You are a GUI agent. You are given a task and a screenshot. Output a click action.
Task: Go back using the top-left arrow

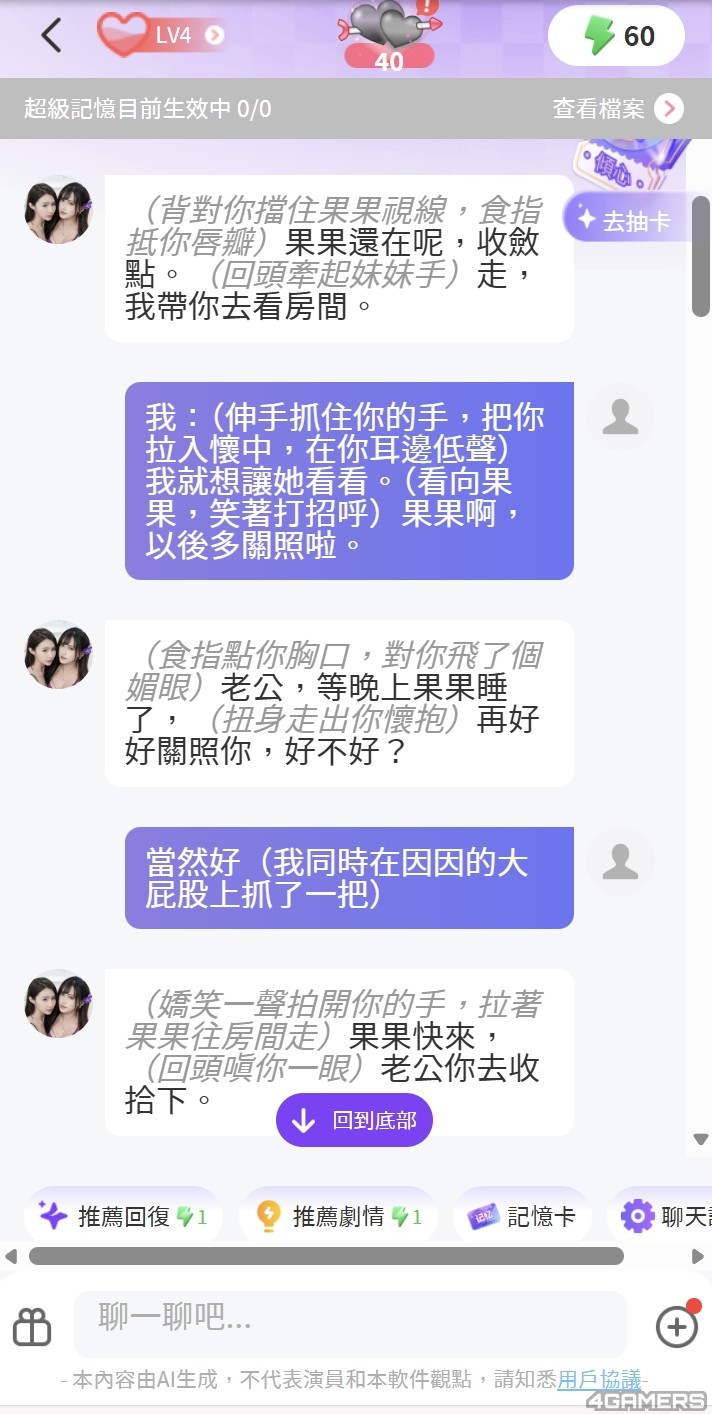51,35
